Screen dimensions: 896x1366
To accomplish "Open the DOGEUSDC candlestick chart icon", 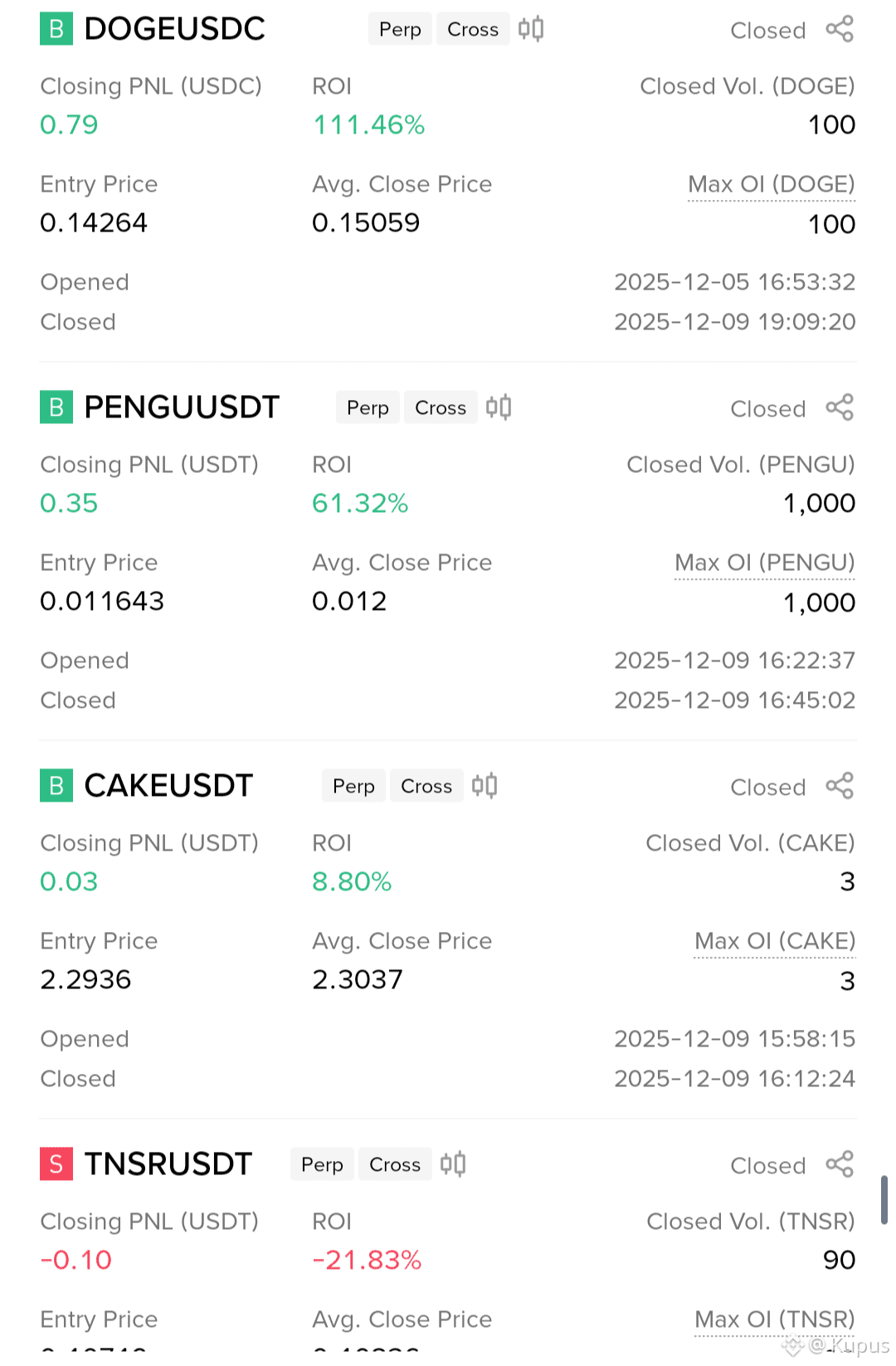I will tap(531, 29).
